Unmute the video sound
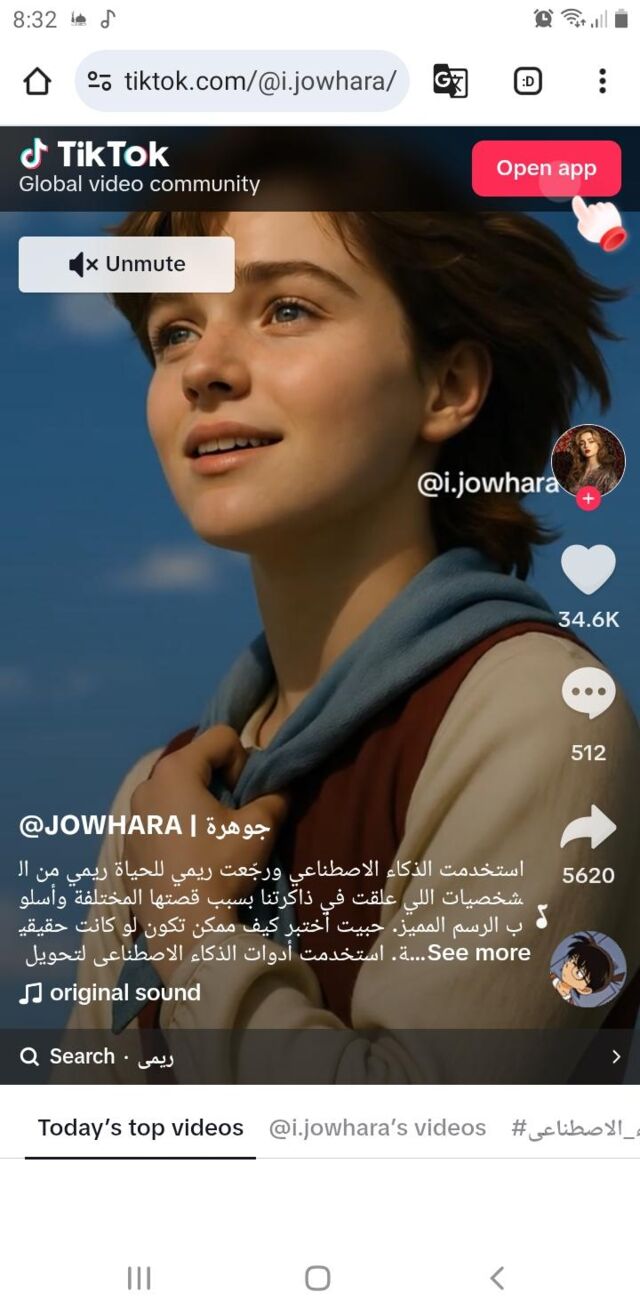 [127, 264]
